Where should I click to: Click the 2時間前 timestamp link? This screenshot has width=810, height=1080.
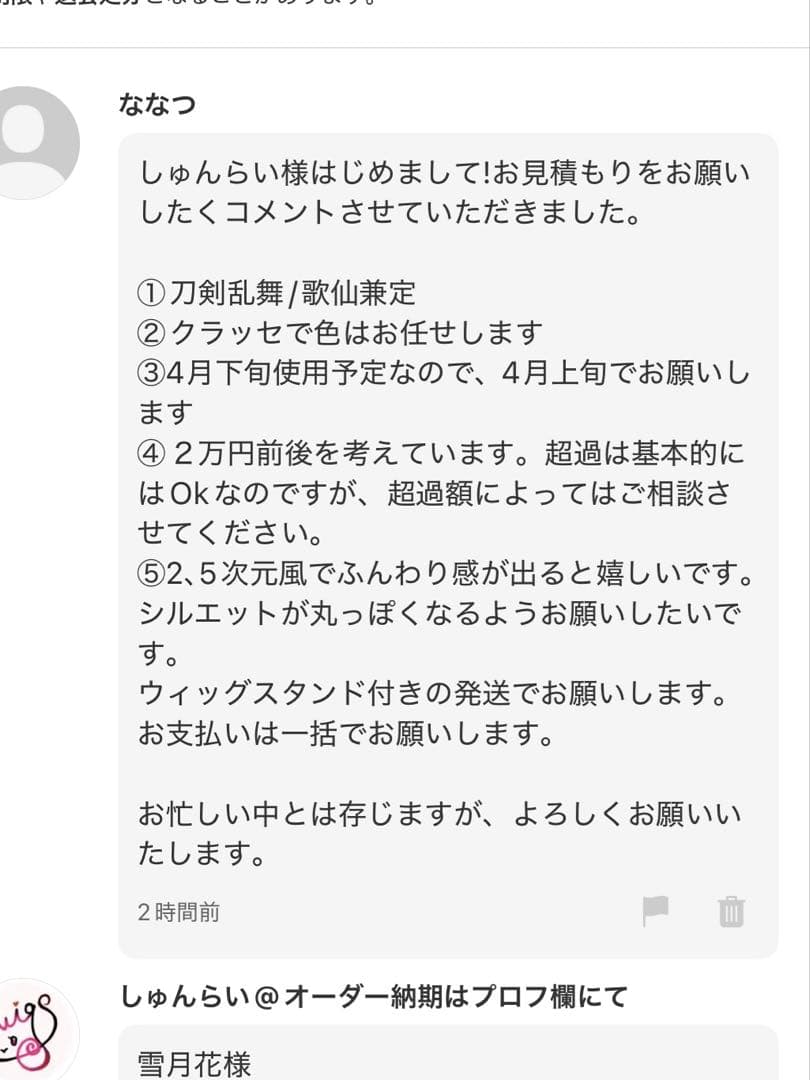(176, 912)
